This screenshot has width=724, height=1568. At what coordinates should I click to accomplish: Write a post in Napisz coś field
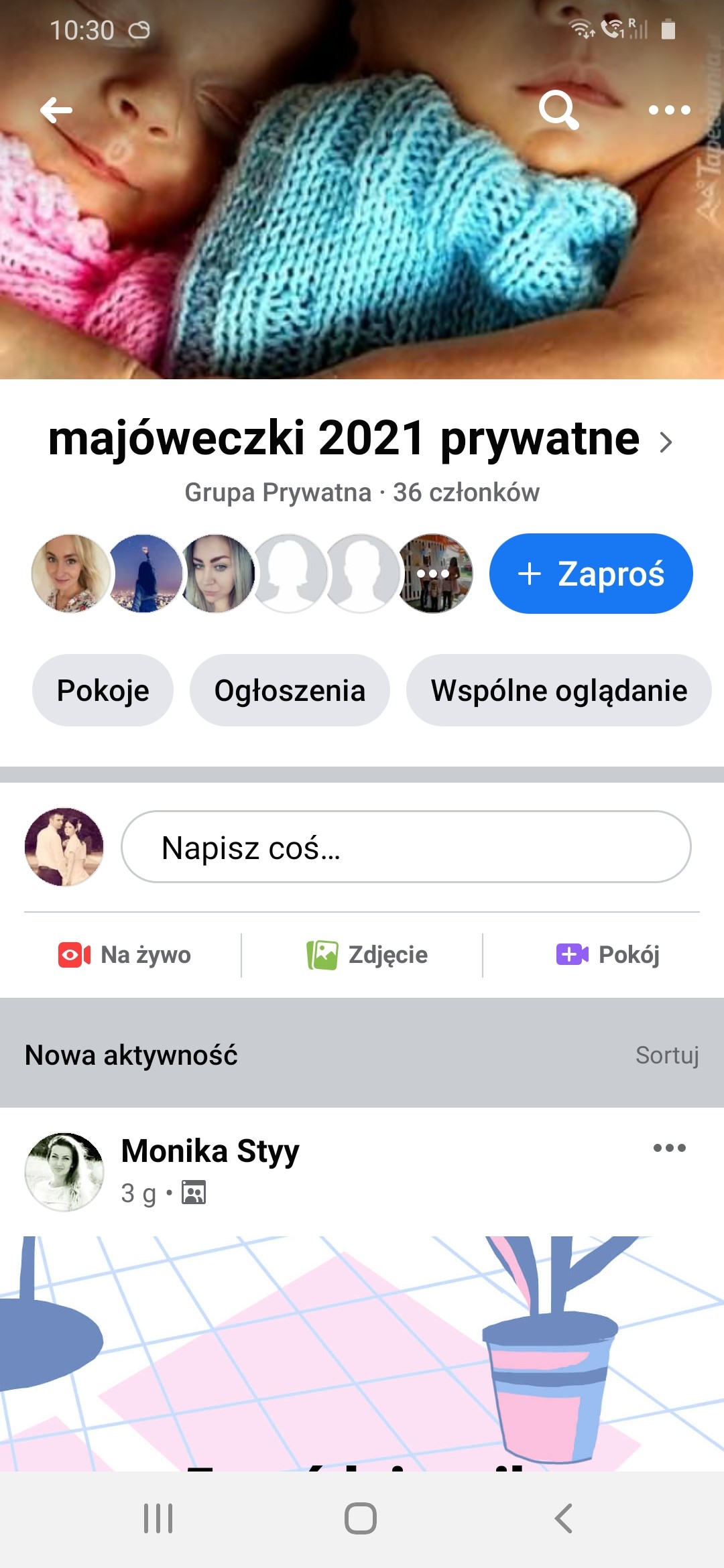point(406,847)
